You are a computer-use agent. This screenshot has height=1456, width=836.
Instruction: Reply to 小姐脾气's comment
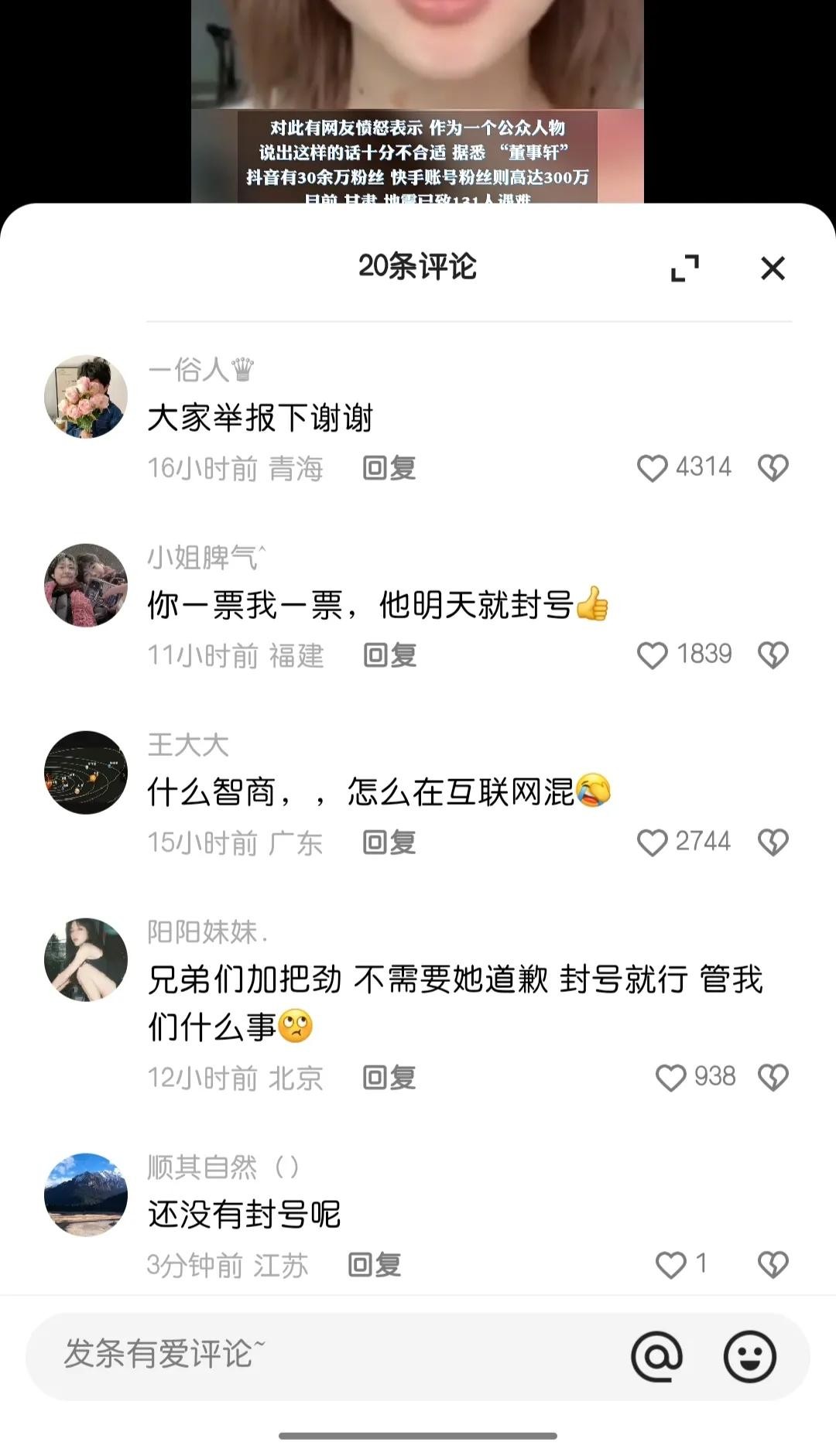pos(390,655)
